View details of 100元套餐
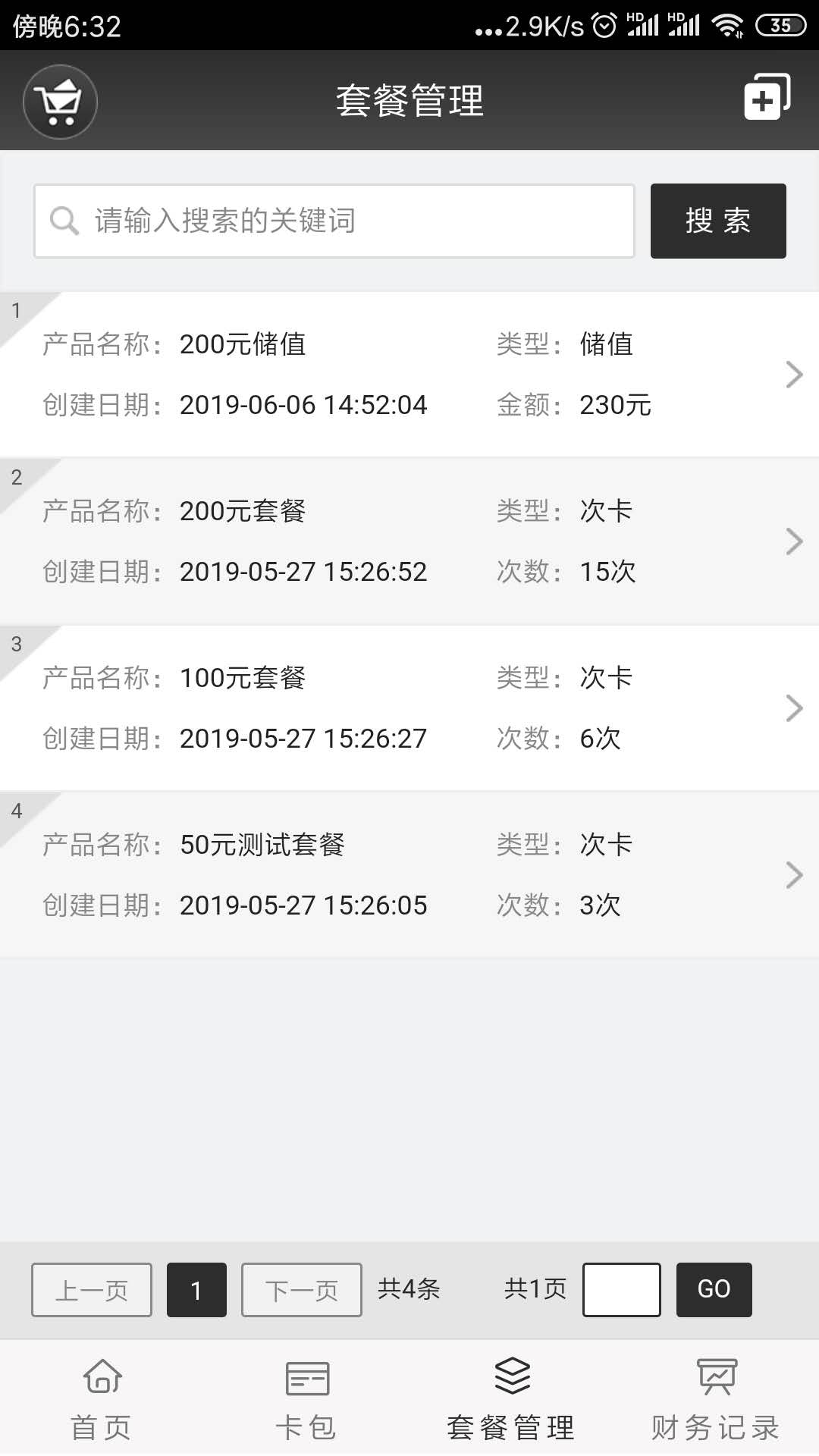Screen dimensions: 819x1456 [x=409, y=708]
